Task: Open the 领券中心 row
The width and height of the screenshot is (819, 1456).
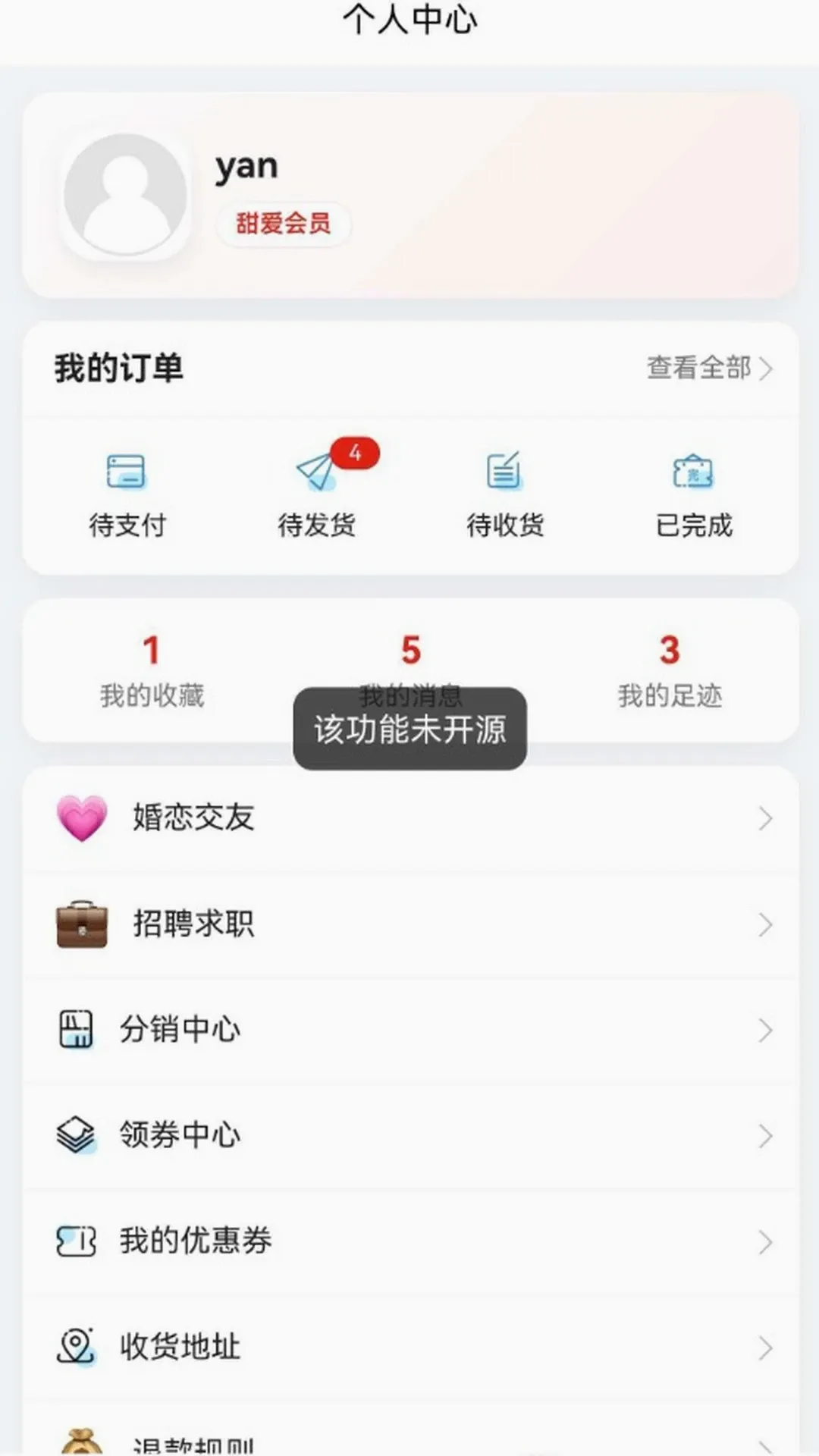Action: coord(410,1135)
